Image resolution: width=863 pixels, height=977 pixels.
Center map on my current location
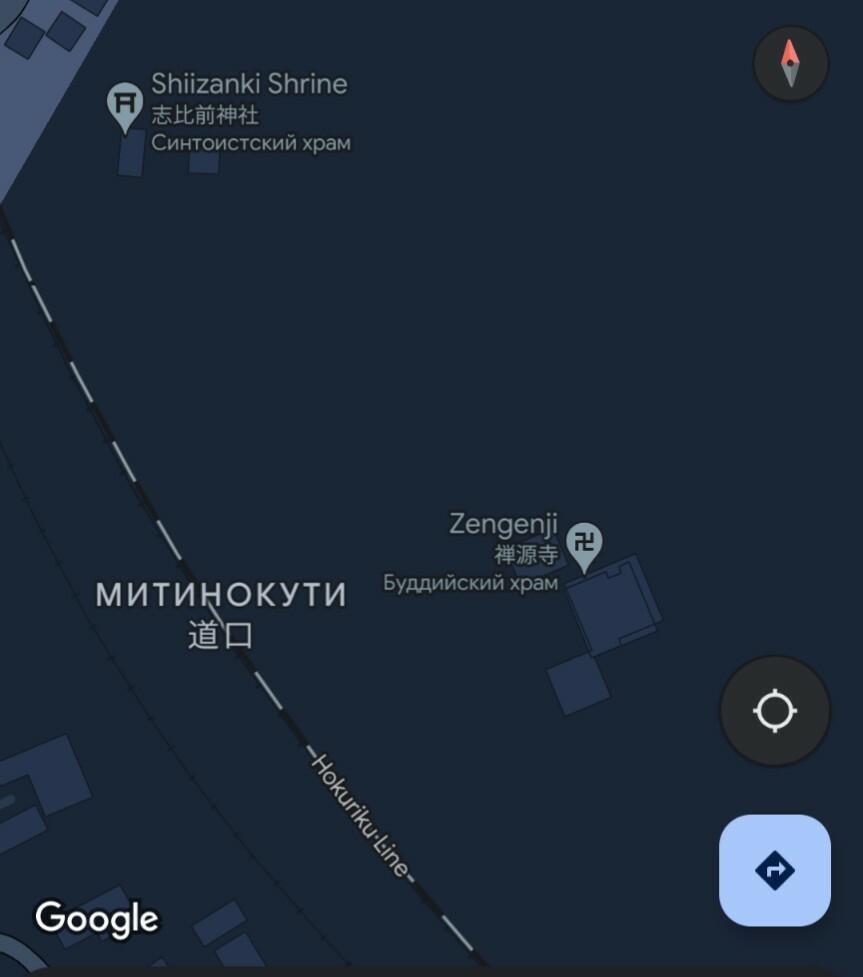click(x=775, y=711)
